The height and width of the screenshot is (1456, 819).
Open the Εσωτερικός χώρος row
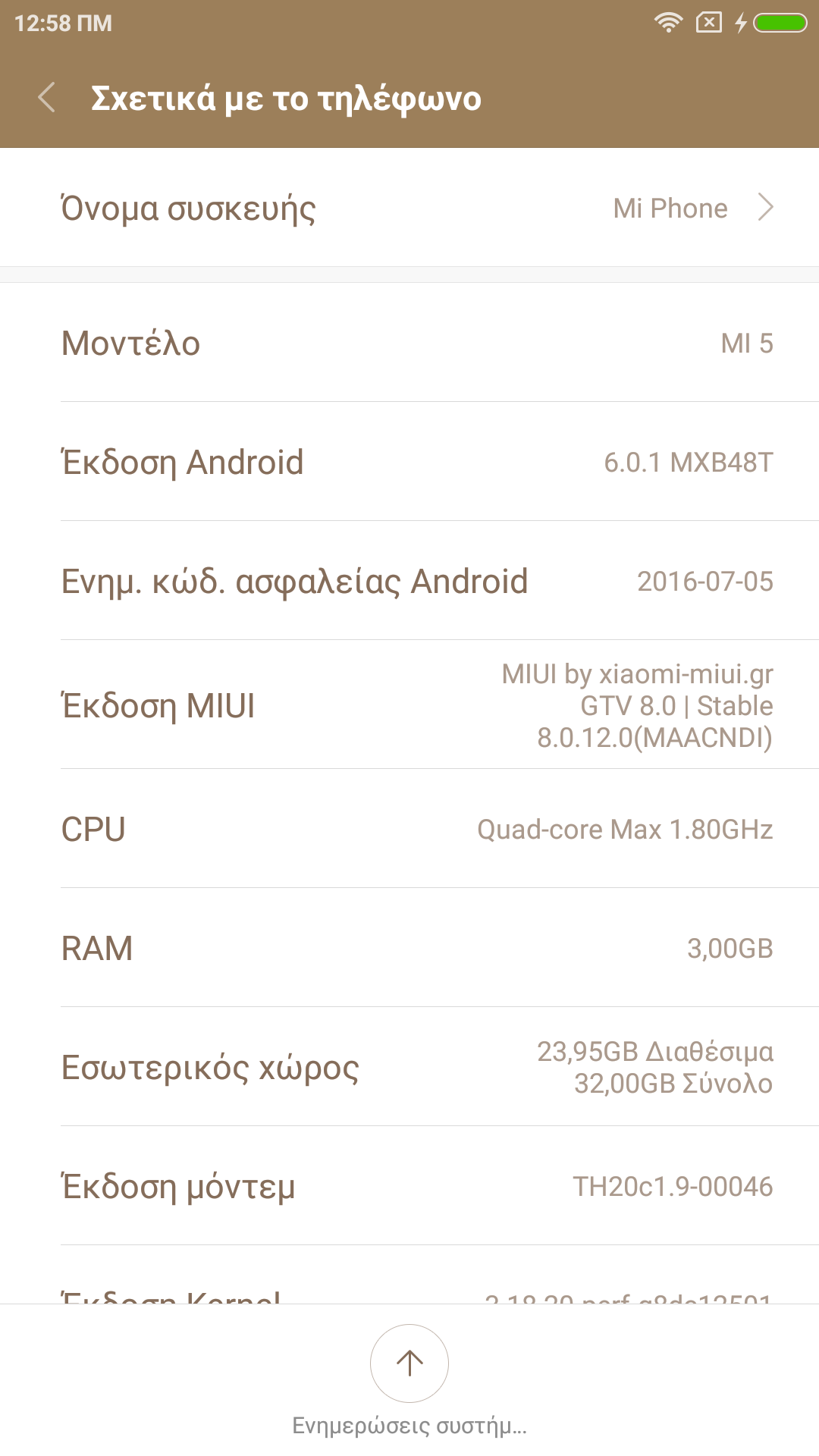pyautogui.click(x=409, y=1067)
